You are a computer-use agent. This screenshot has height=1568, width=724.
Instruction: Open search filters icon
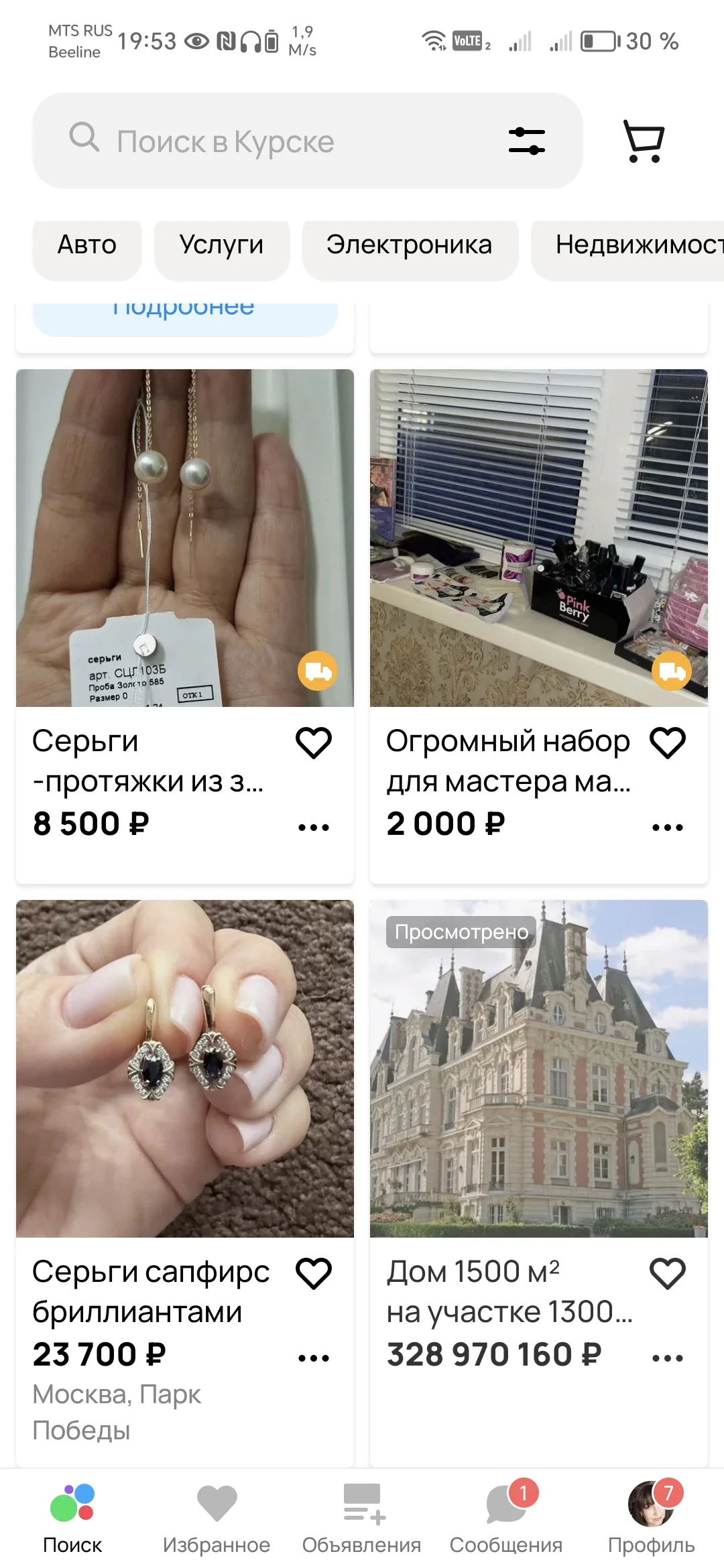(x=527, y=141)
